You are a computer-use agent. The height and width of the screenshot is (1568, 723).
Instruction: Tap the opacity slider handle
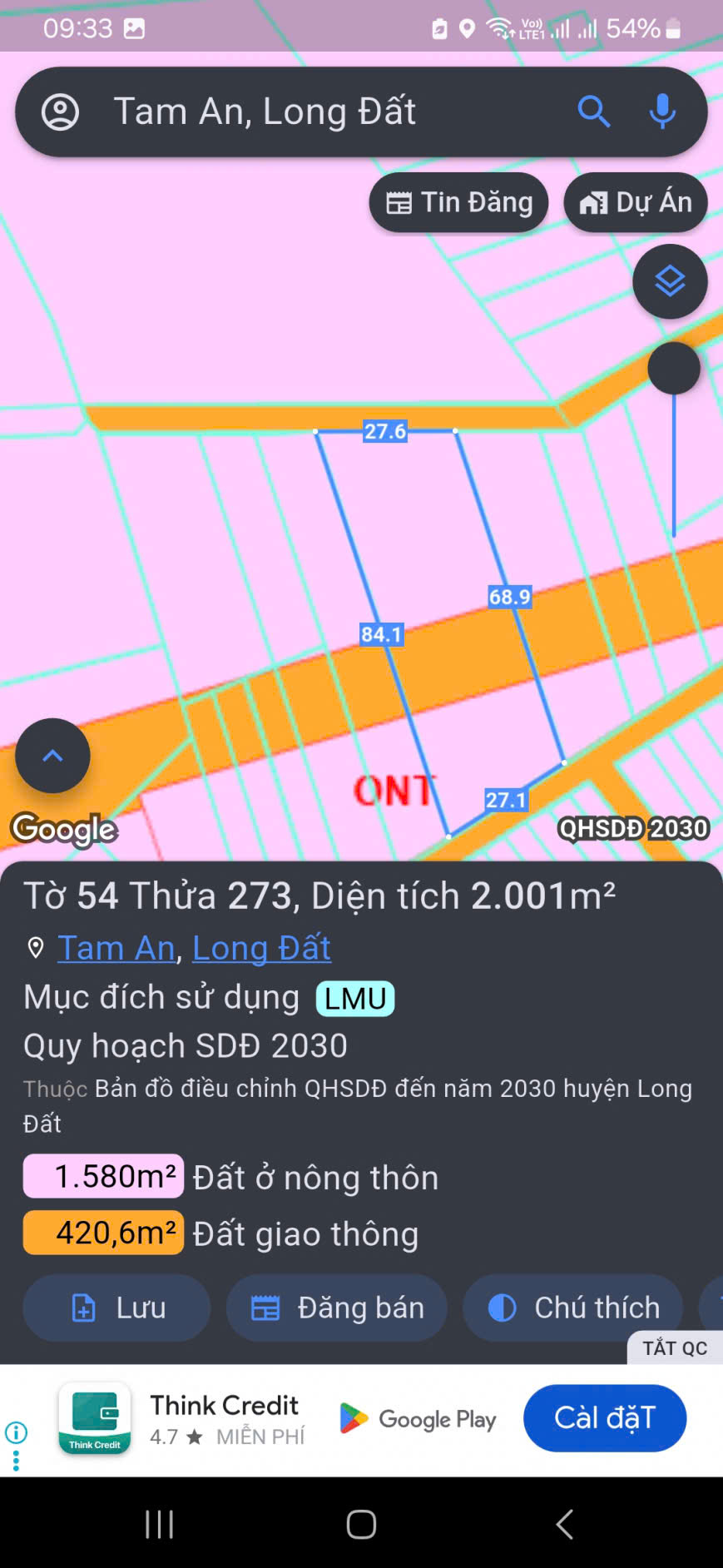coord(674,368)
